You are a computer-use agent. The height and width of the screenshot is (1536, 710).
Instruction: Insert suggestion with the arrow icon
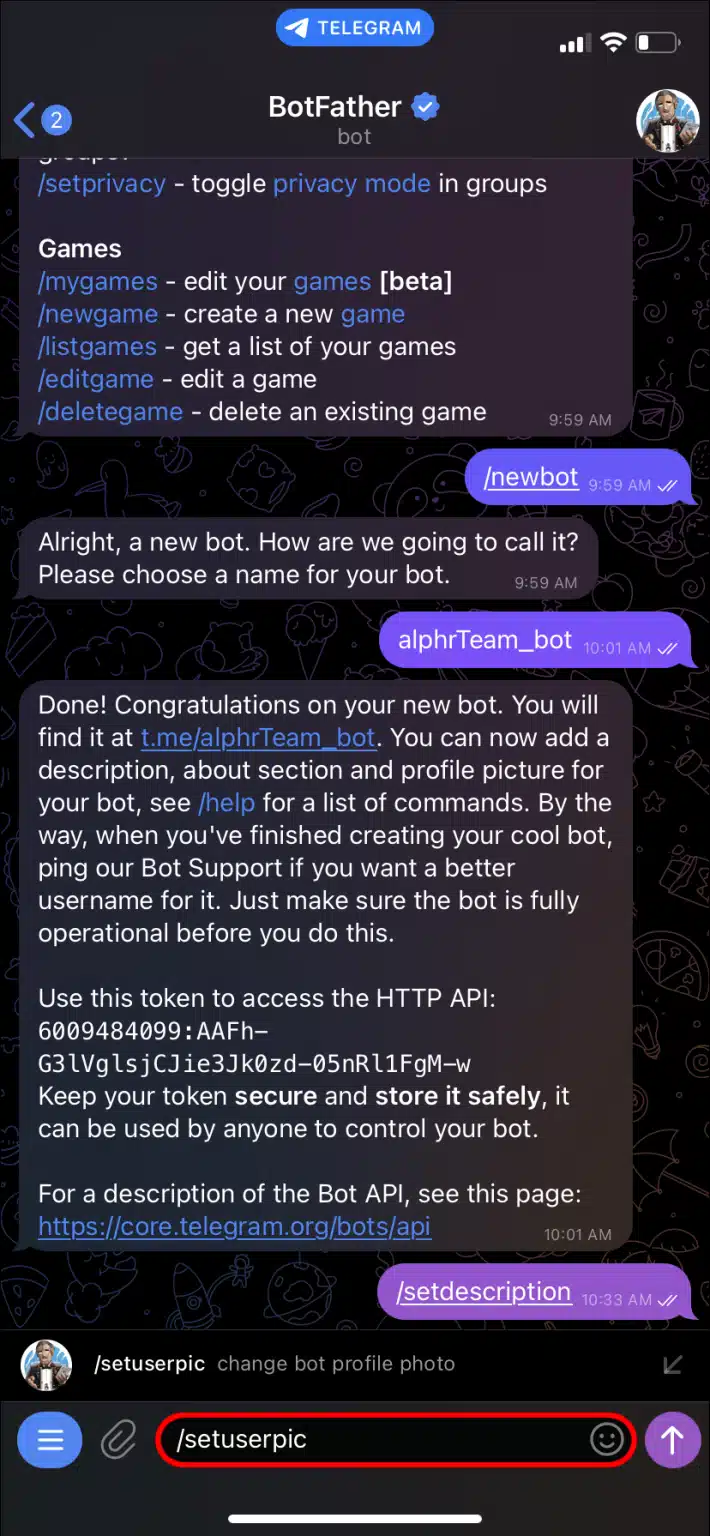pyautogui.click(x=673, y=1364)
